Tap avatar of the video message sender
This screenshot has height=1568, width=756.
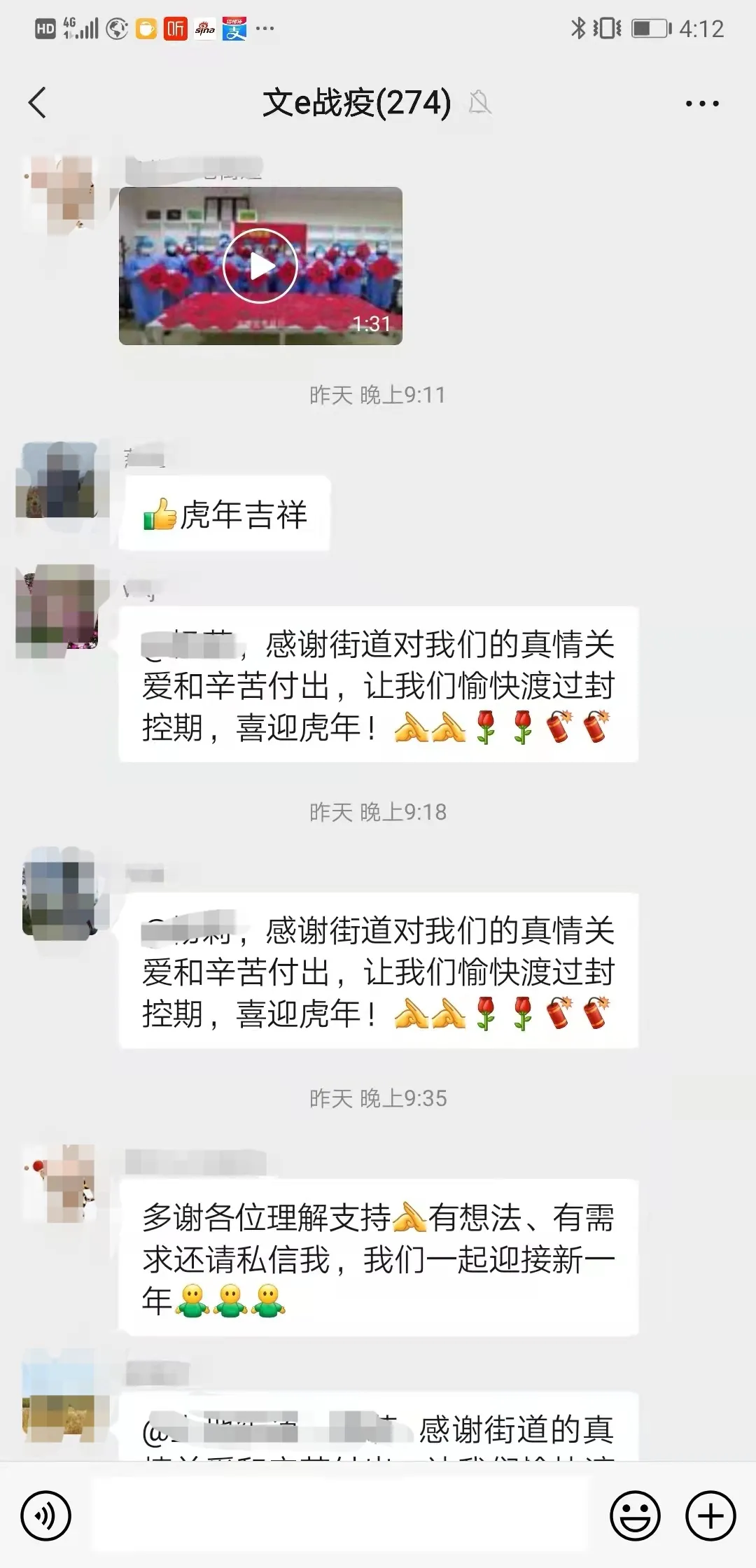[62, 195]
